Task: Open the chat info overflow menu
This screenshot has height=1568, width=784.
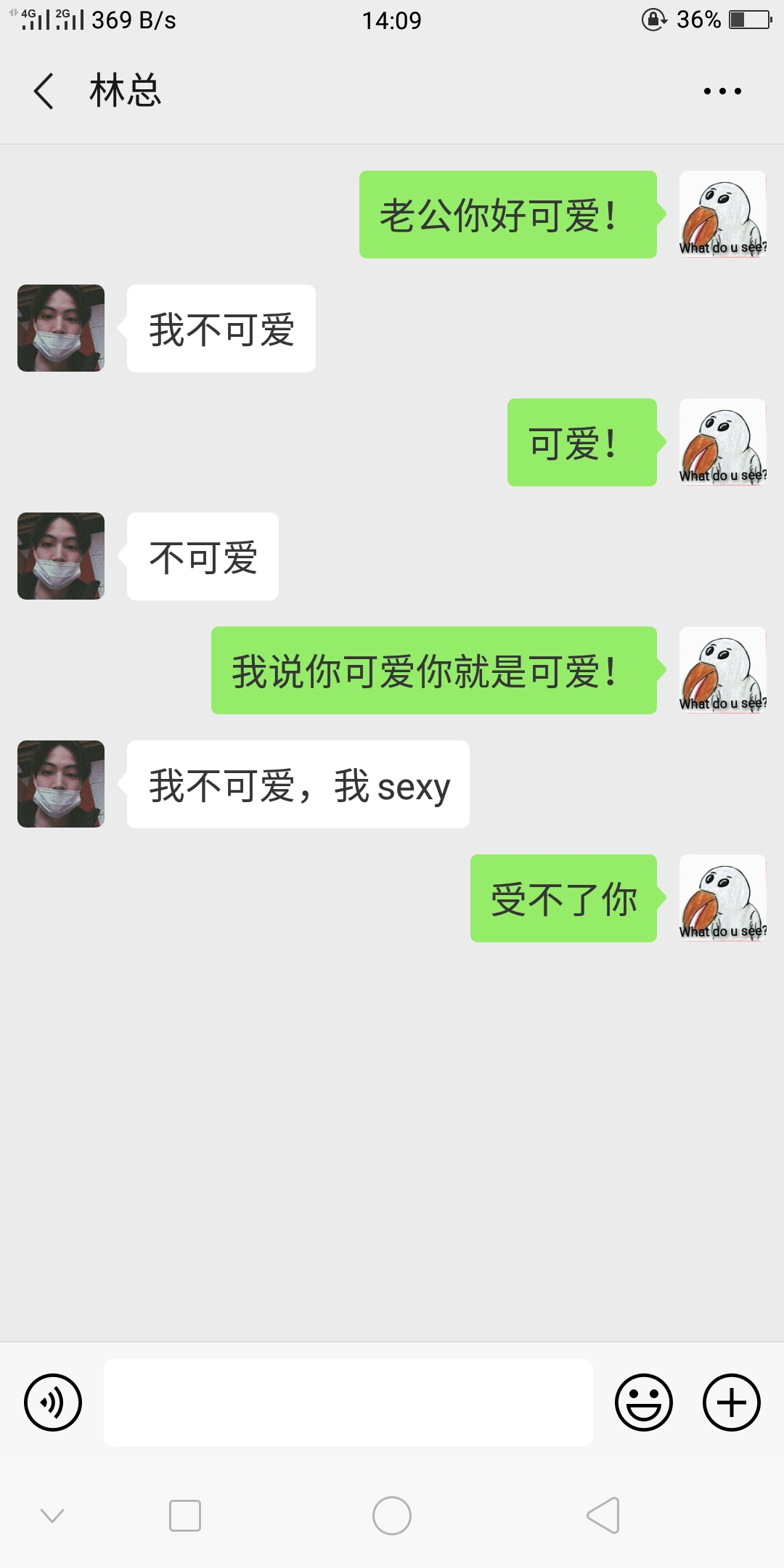Action: (x=722, y=91)
